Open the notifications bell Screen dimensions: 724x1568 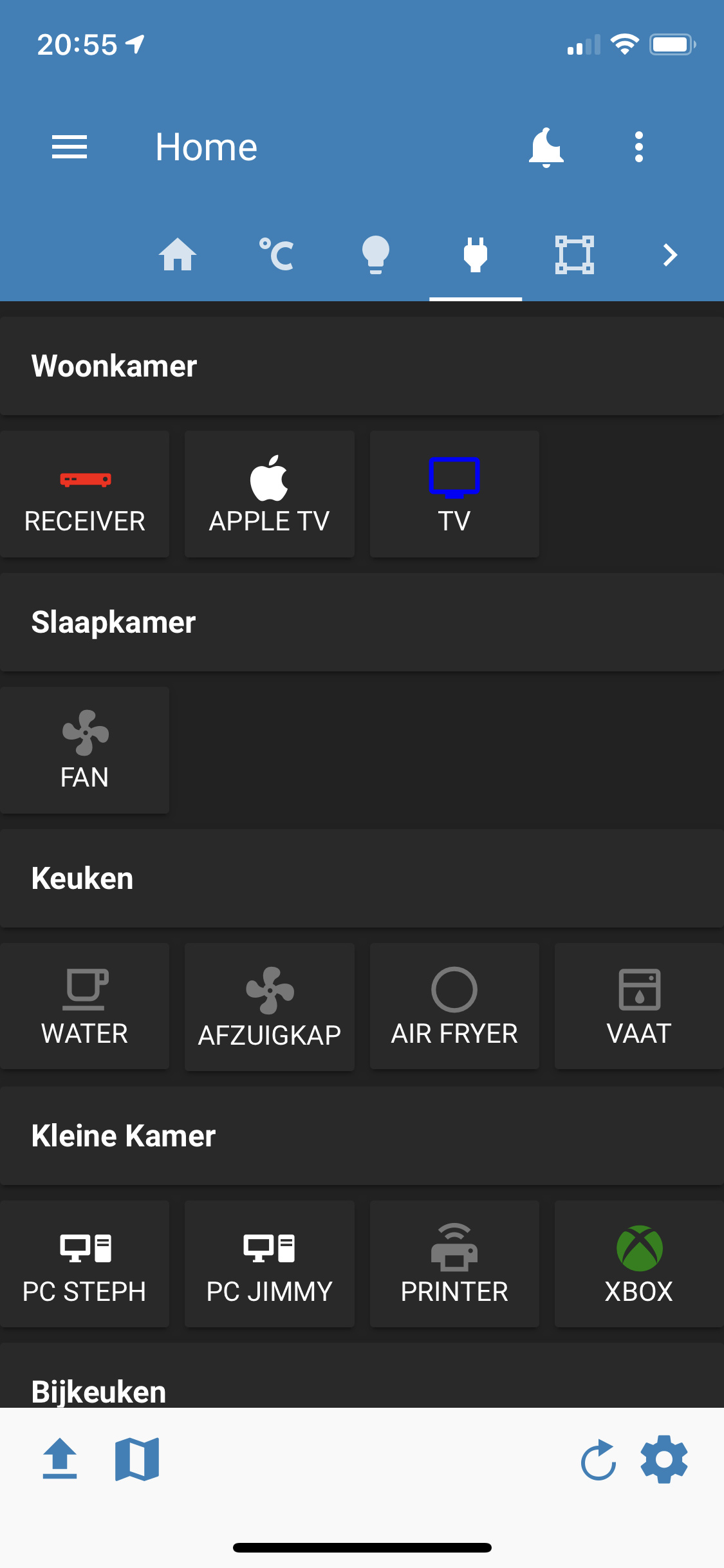pos(546,147)
